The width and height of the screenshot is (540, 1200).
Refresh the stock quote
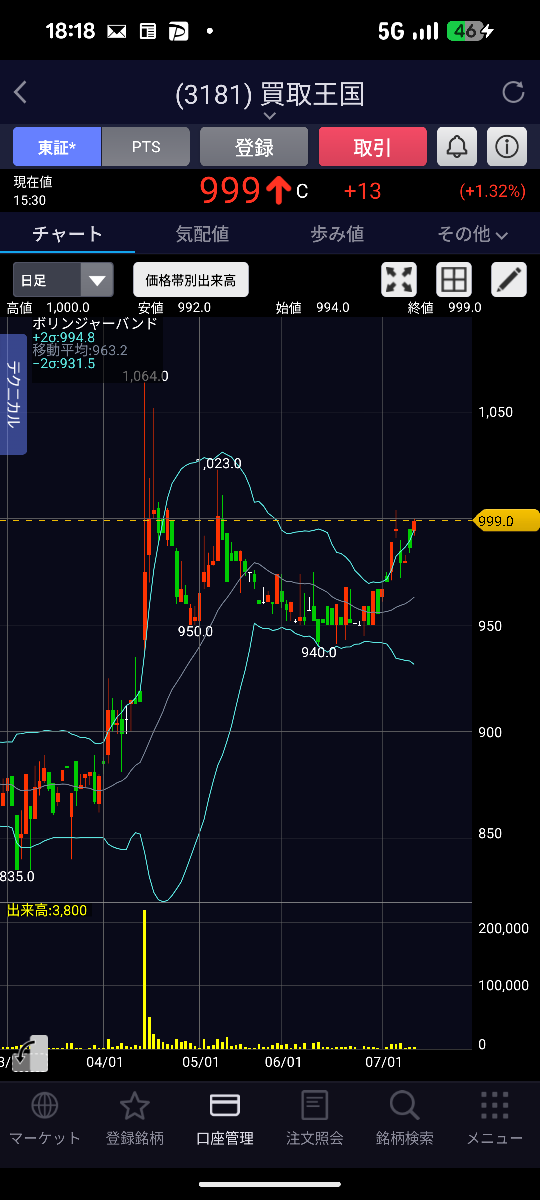(x=513, y=93)
